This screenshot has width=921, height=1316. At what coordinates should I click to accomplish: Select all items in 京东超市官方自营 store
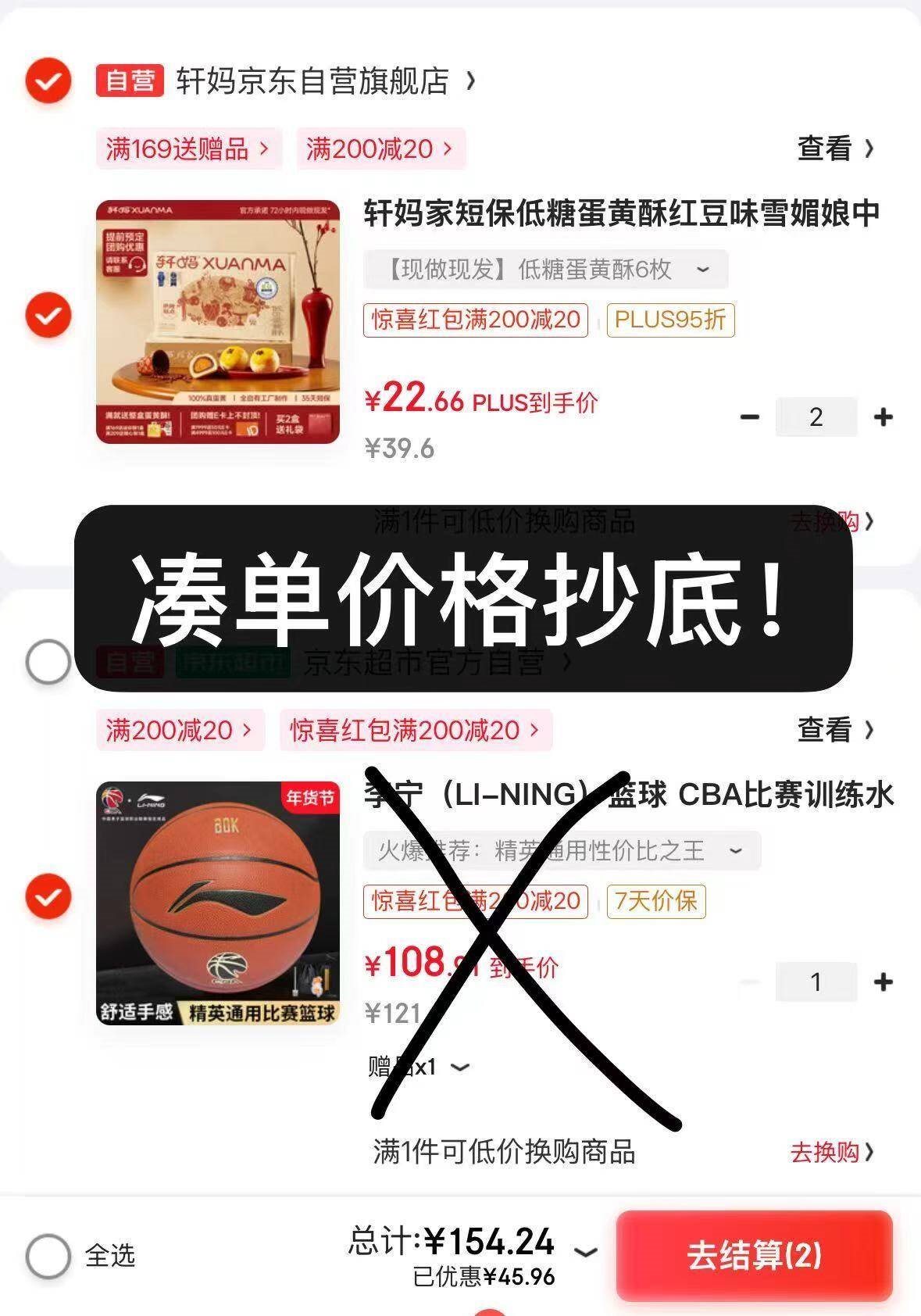pos(48,662)
